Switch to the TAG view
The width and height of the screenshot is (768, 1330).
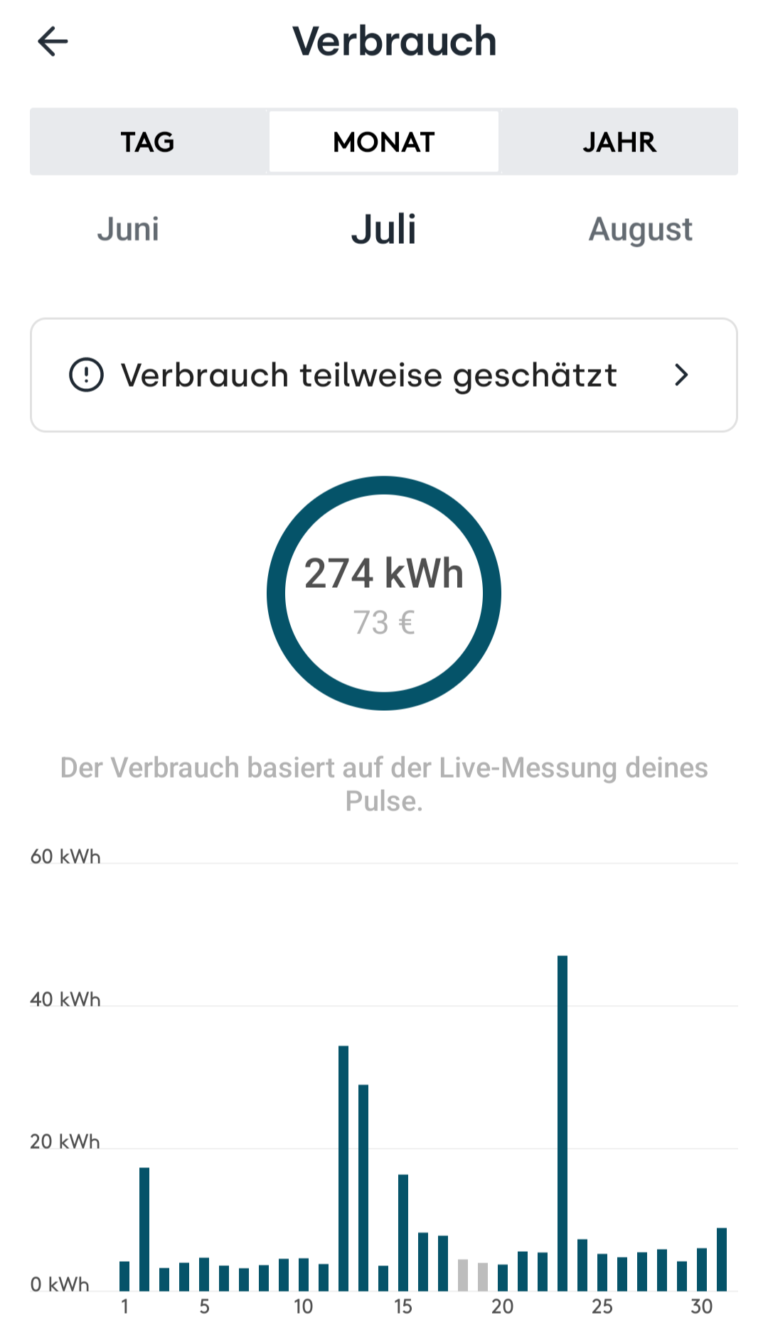(x=149, y=142)
